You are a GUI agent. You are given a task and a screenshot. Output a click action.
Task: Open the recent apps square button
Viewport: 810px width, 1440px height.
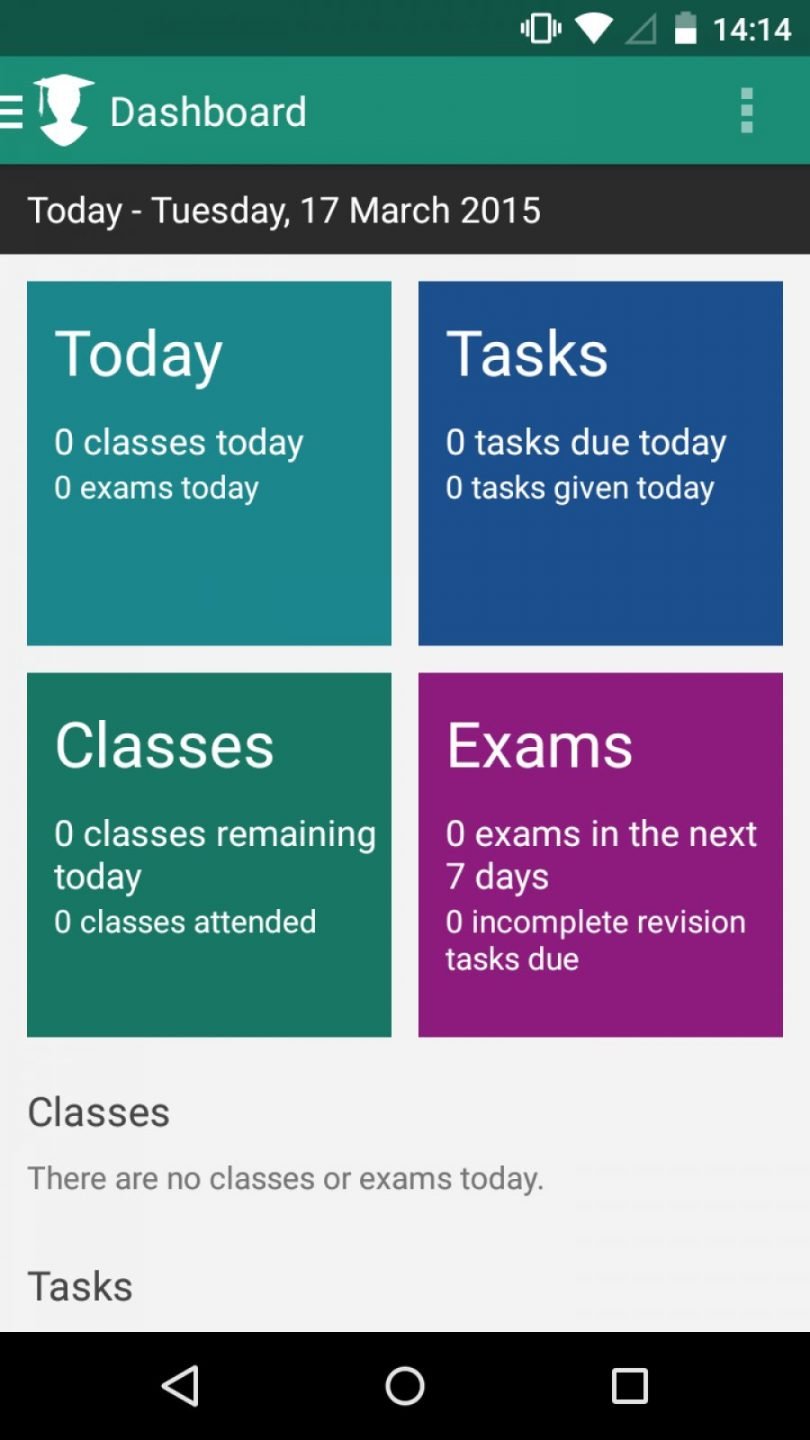pos(630,1386)
